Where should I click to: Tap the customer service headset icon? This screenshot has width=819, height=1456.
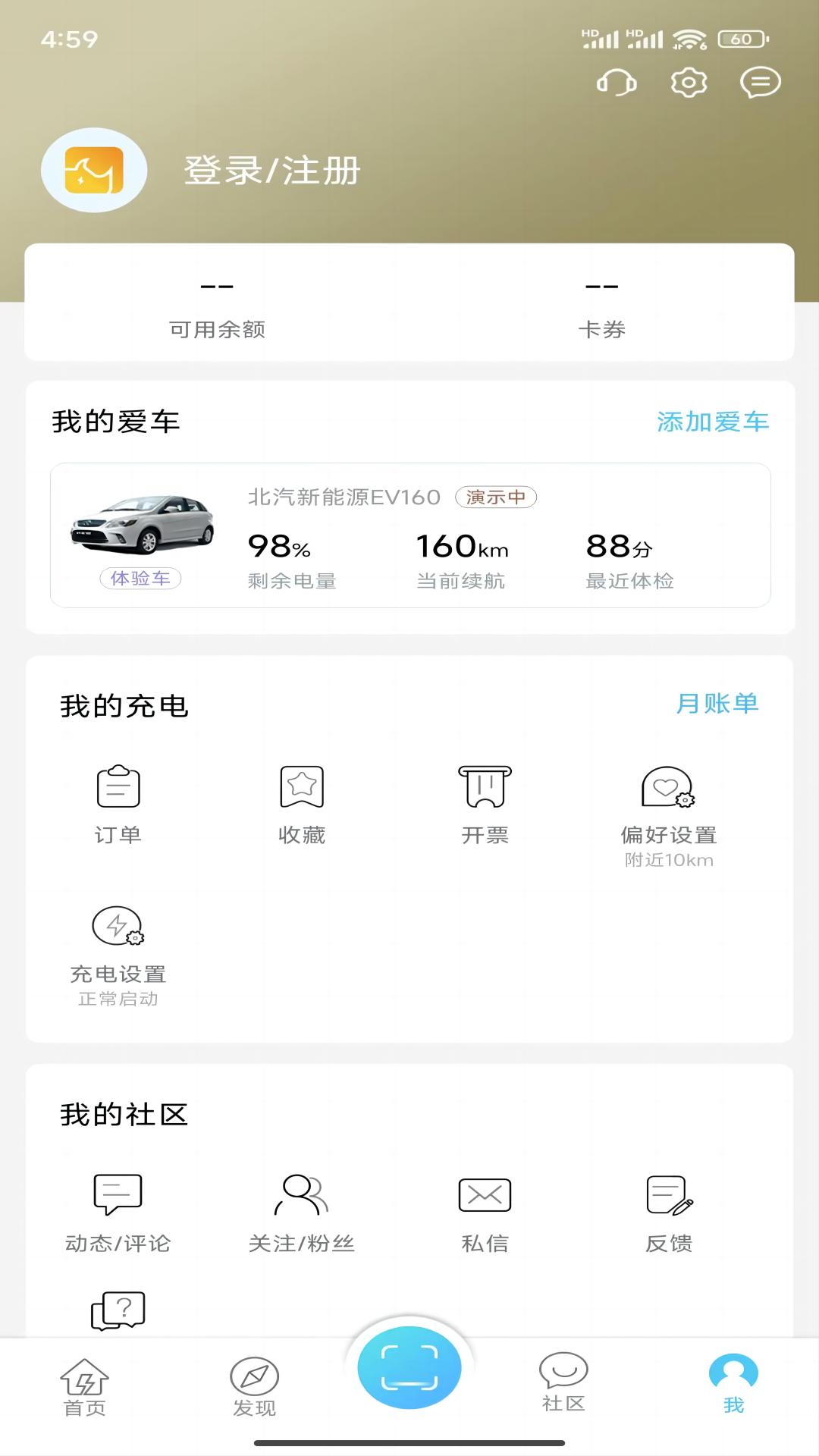(617, 83)
